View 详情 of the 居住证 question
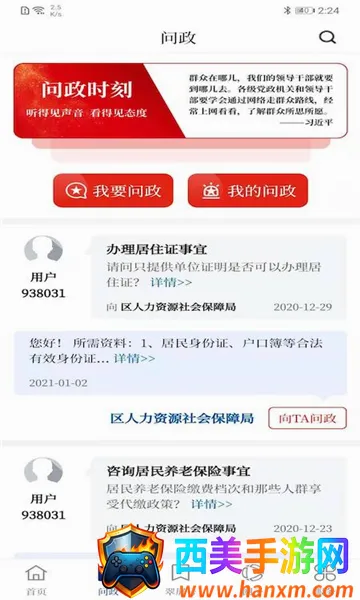This screenshot has width=360, height=600. (x=171, y=282)
